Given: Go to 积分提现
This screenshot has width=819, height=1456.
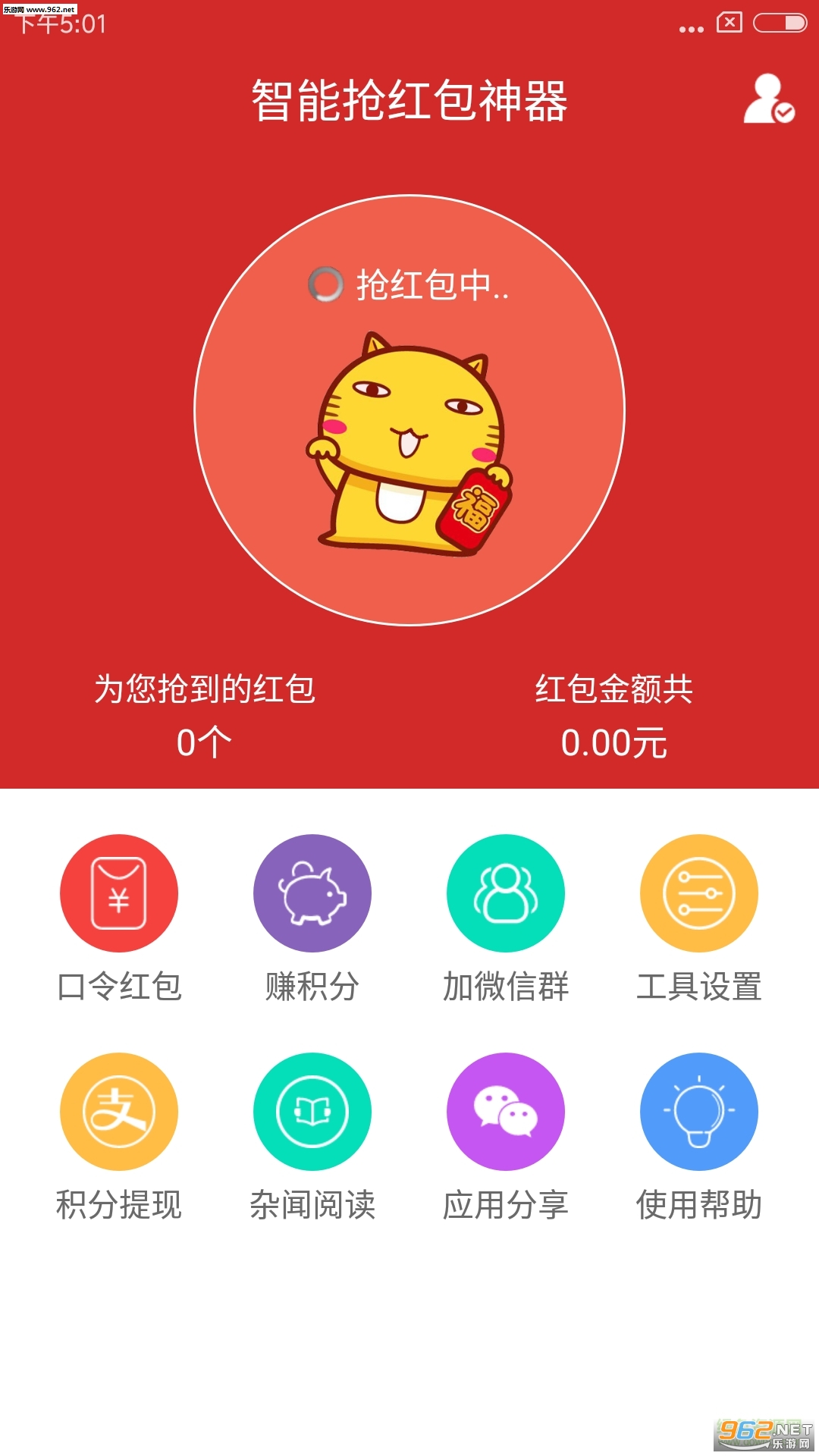Looking at the screenshot, I should (119, 1112).
